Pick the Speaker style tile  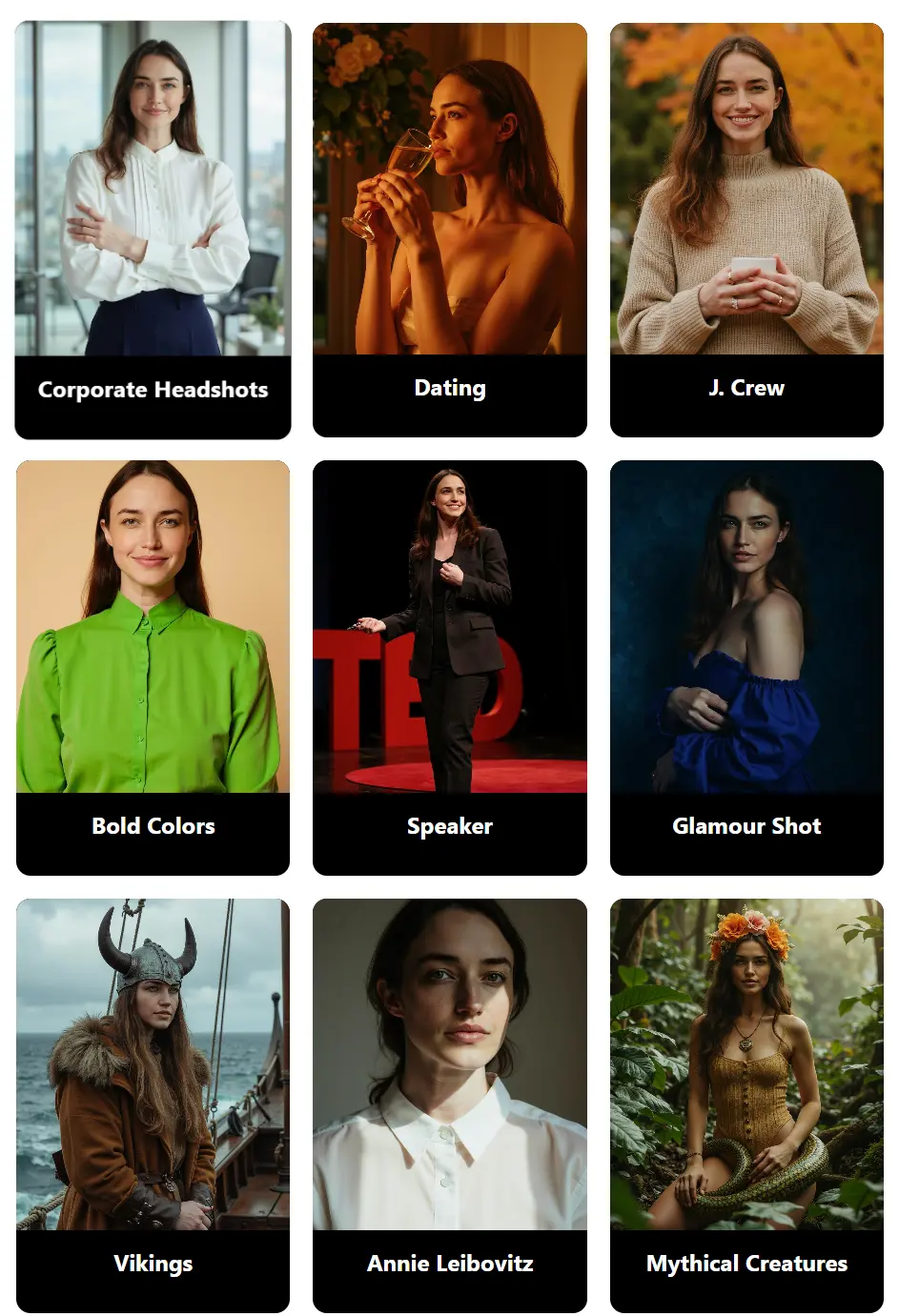tap(449, 667)
